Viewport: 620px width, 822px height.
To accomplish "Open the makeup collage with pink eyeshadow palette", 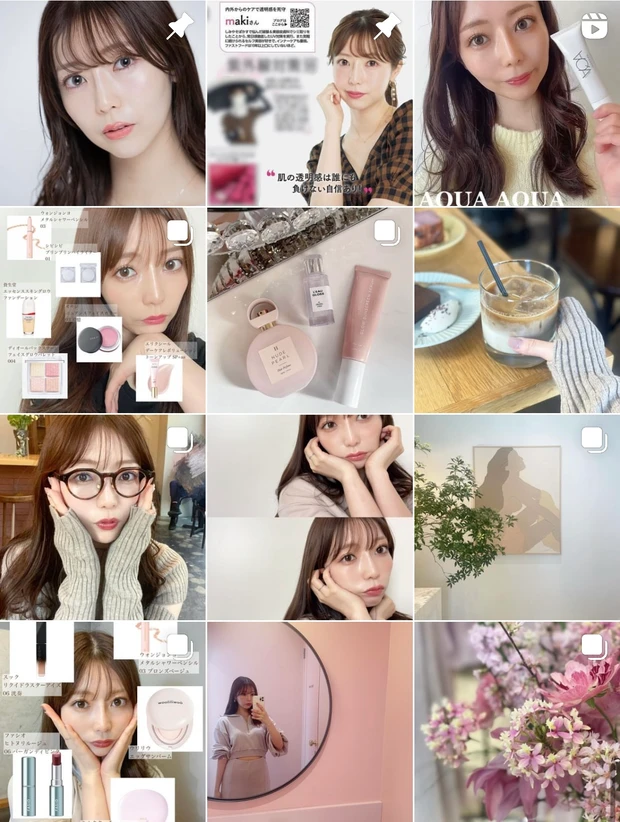I will [x=102, y=310].
